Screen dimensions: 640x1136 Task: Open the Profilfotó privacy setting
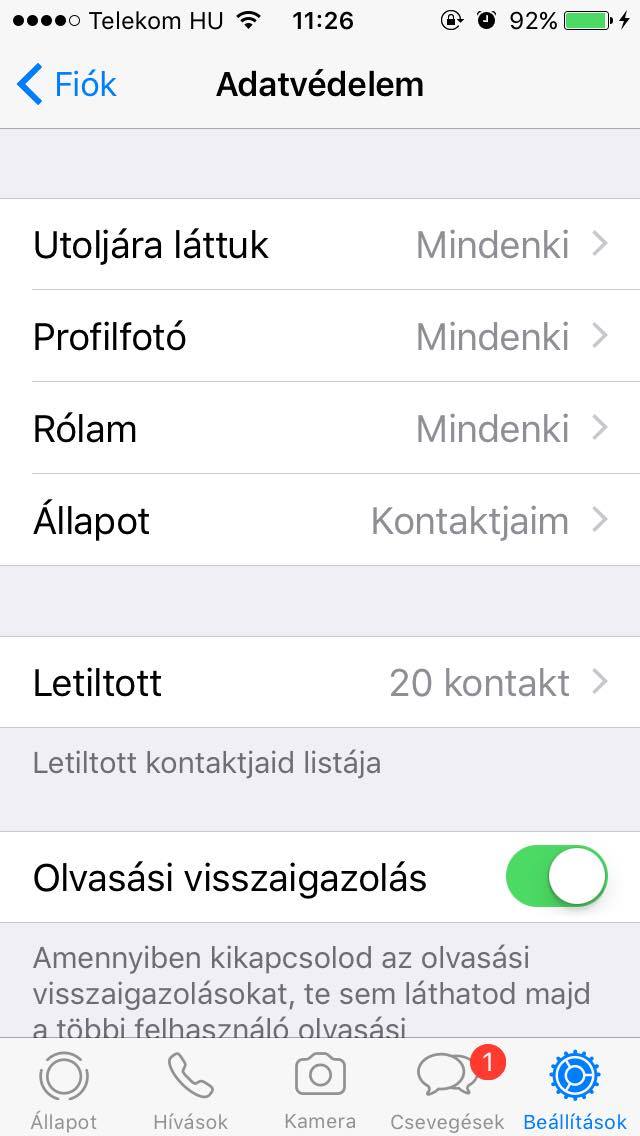coord(320,336)
